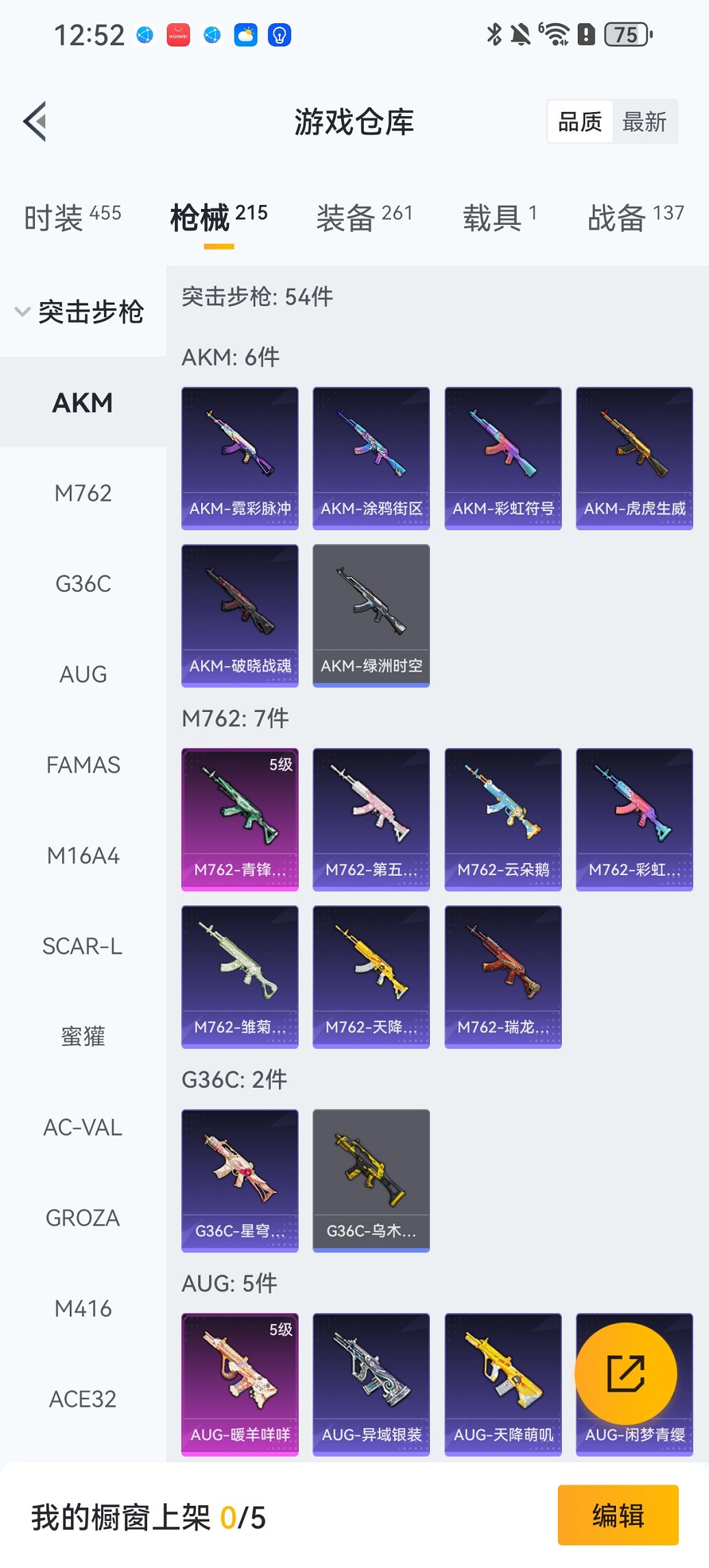Switch to the 载具 tab

(x=499, y=217)
